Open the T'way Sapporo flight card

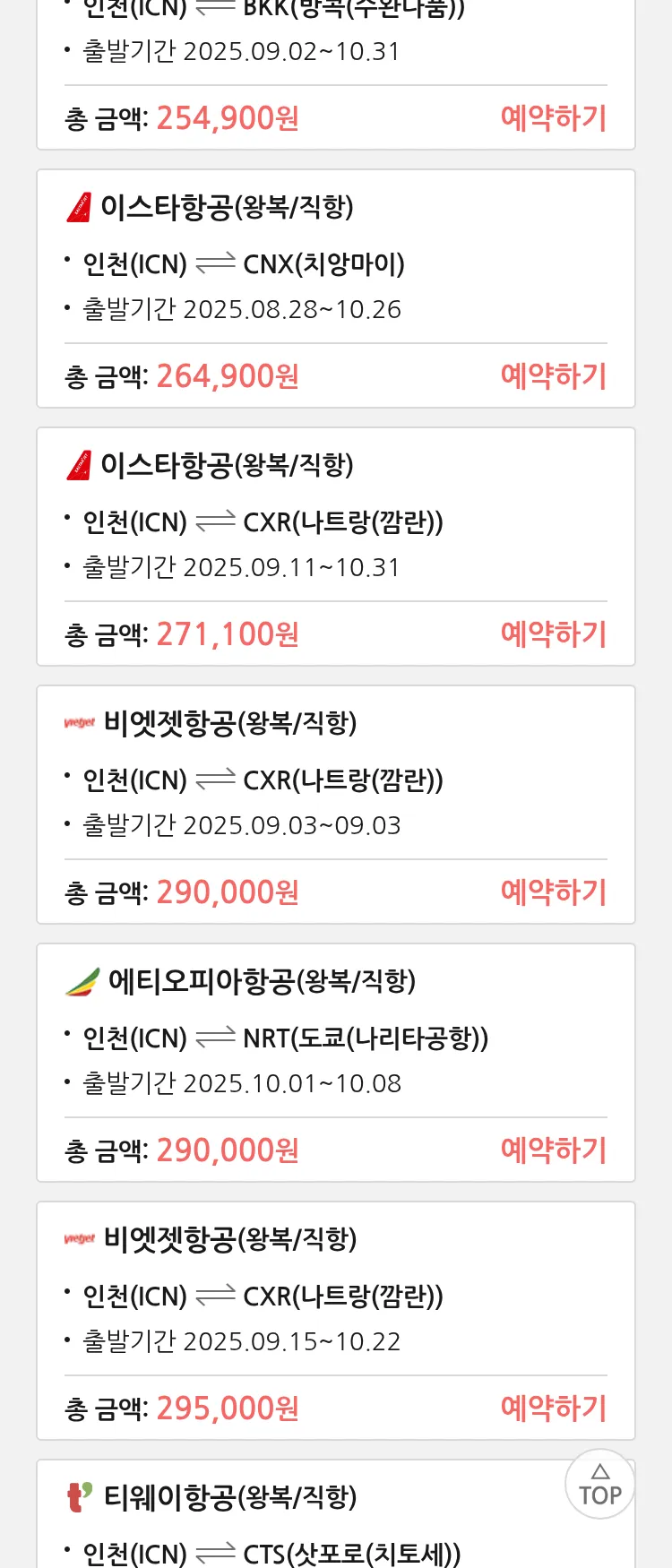(269, 1523)
